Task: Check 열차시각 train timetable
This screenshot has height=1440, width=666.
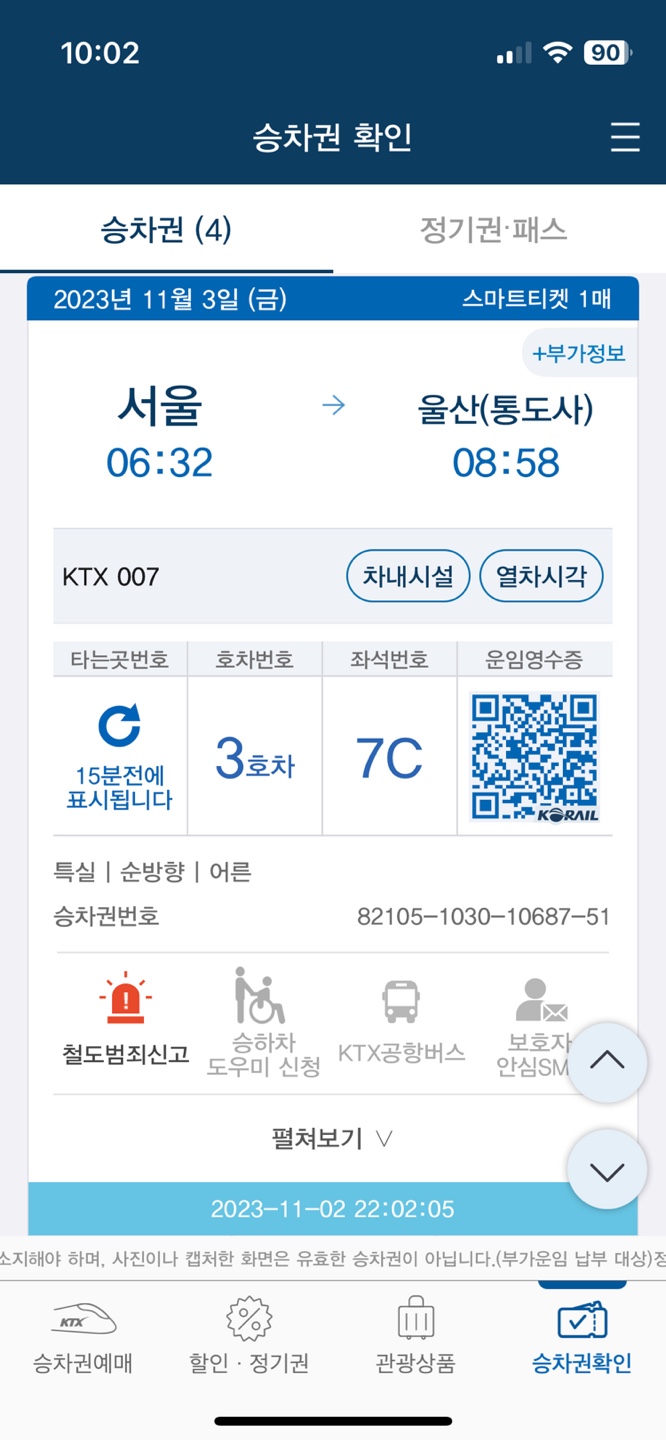Action: (x=541, y=576)
